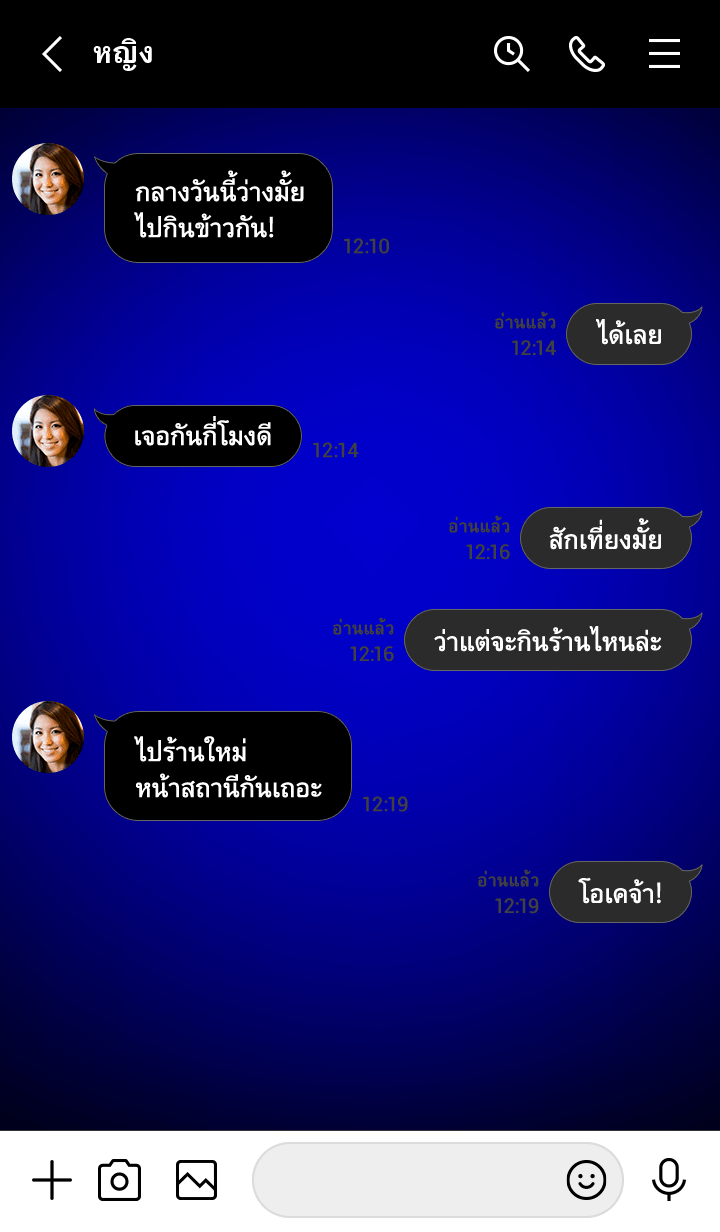Start a voice call with หญิง
720x1232 pixels.
point(587,54)
